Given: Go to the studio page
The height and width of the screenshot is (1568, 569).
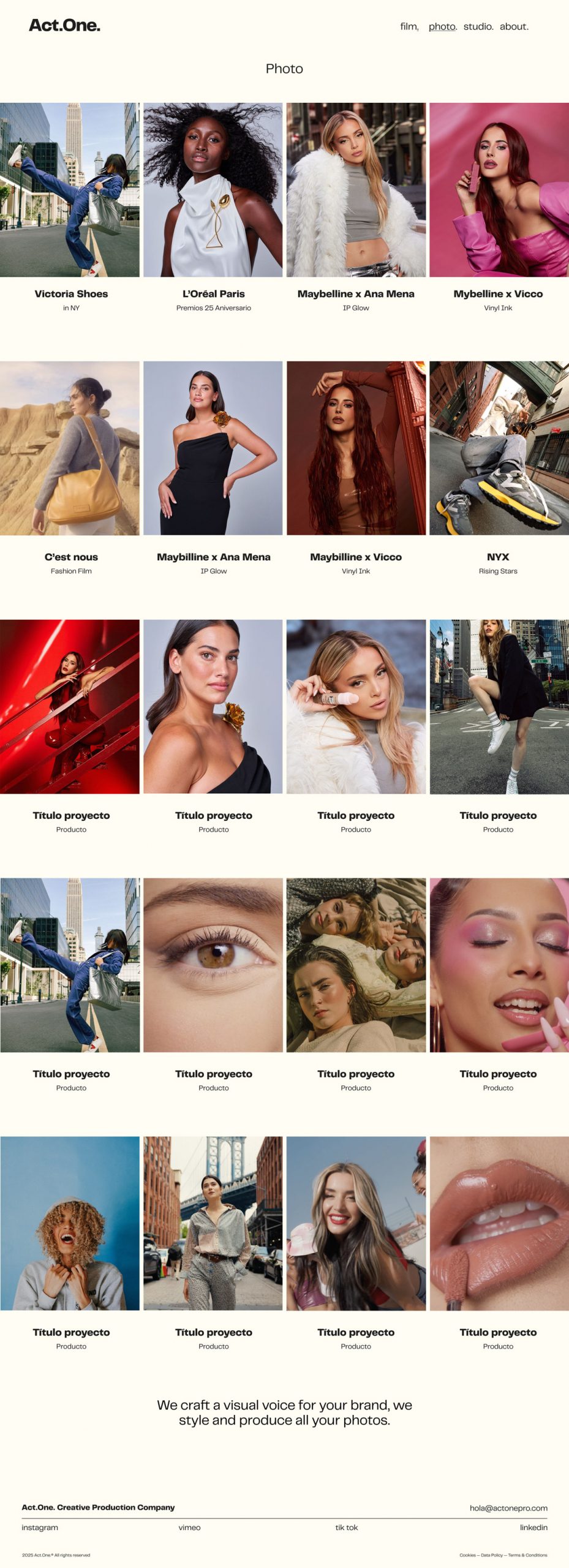Looking at the screenshot, I should [x=478, y=26].
